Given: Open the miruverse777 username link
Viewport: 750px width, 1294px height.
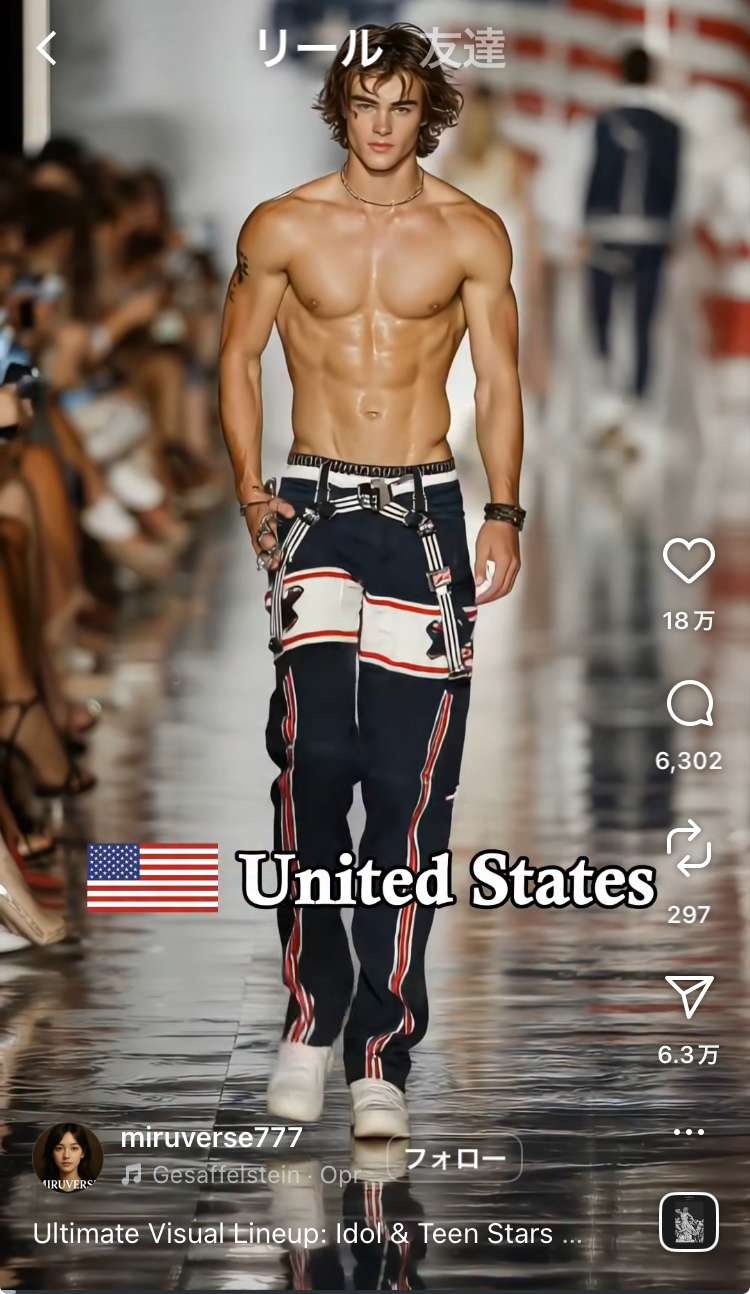Looking at the screenshot, I should tap(211, 1138).
